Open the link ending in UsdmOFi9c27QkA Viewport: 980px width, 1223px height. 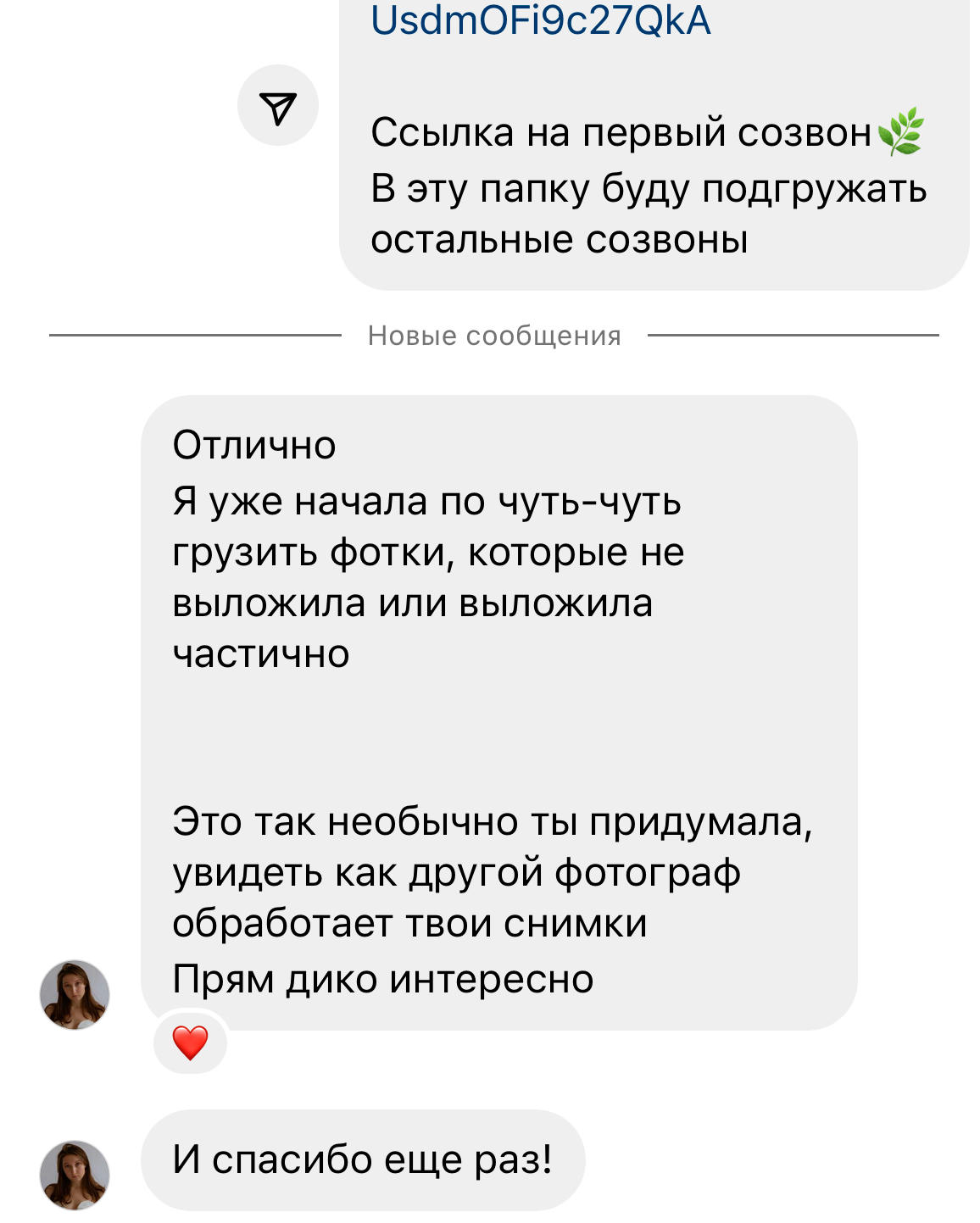point(541,21)
